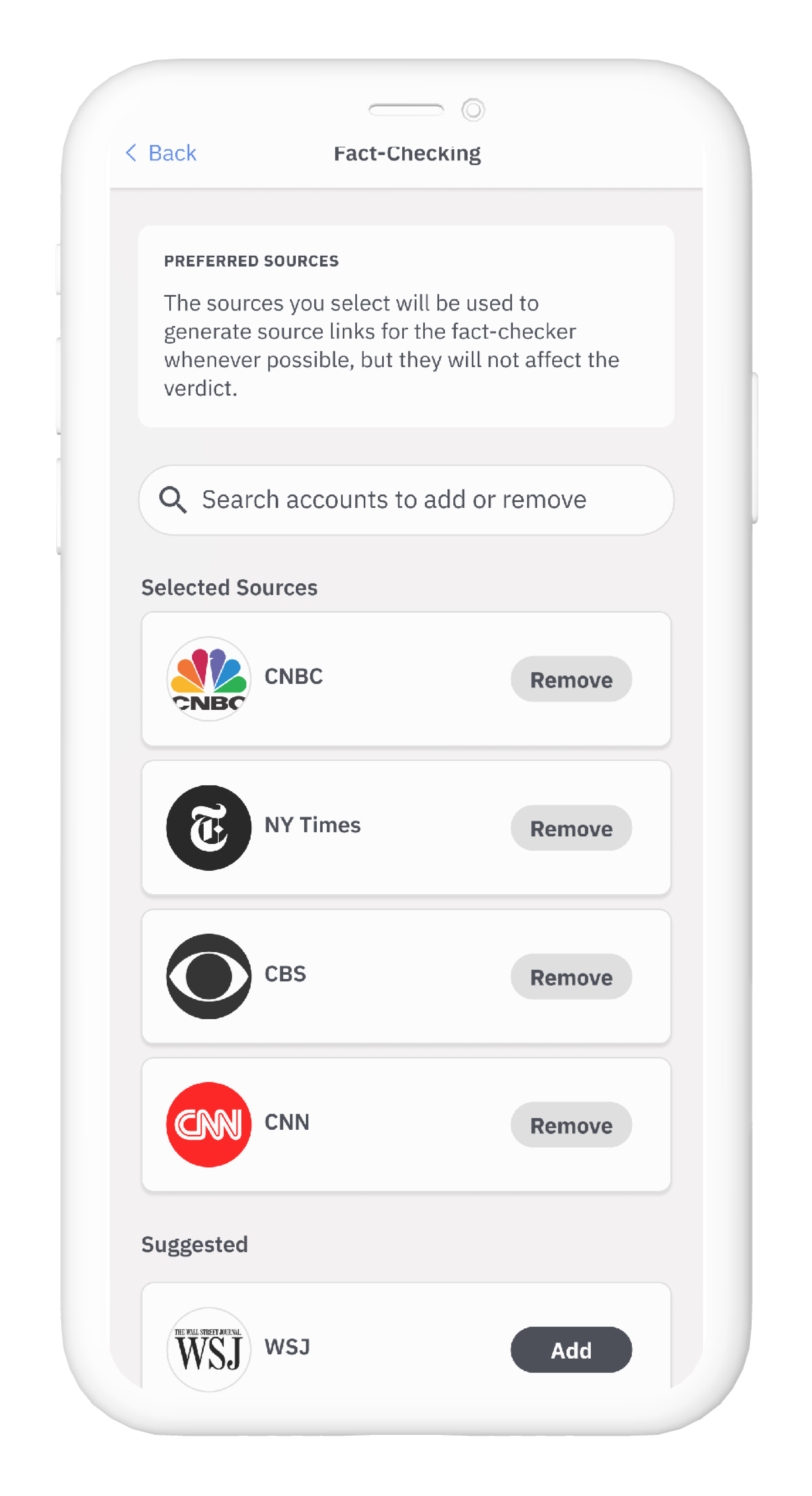Go back using the Back button
Screen dimensions: 812x1496
(x=161, y=153)
